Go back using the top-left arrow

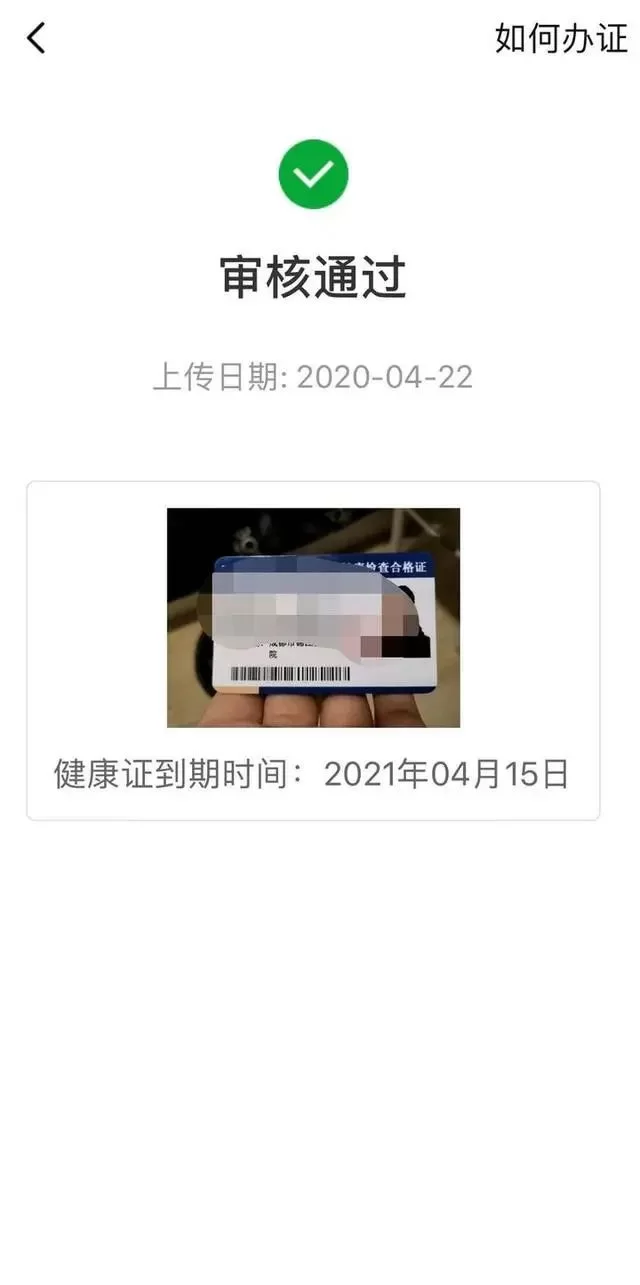36,38
